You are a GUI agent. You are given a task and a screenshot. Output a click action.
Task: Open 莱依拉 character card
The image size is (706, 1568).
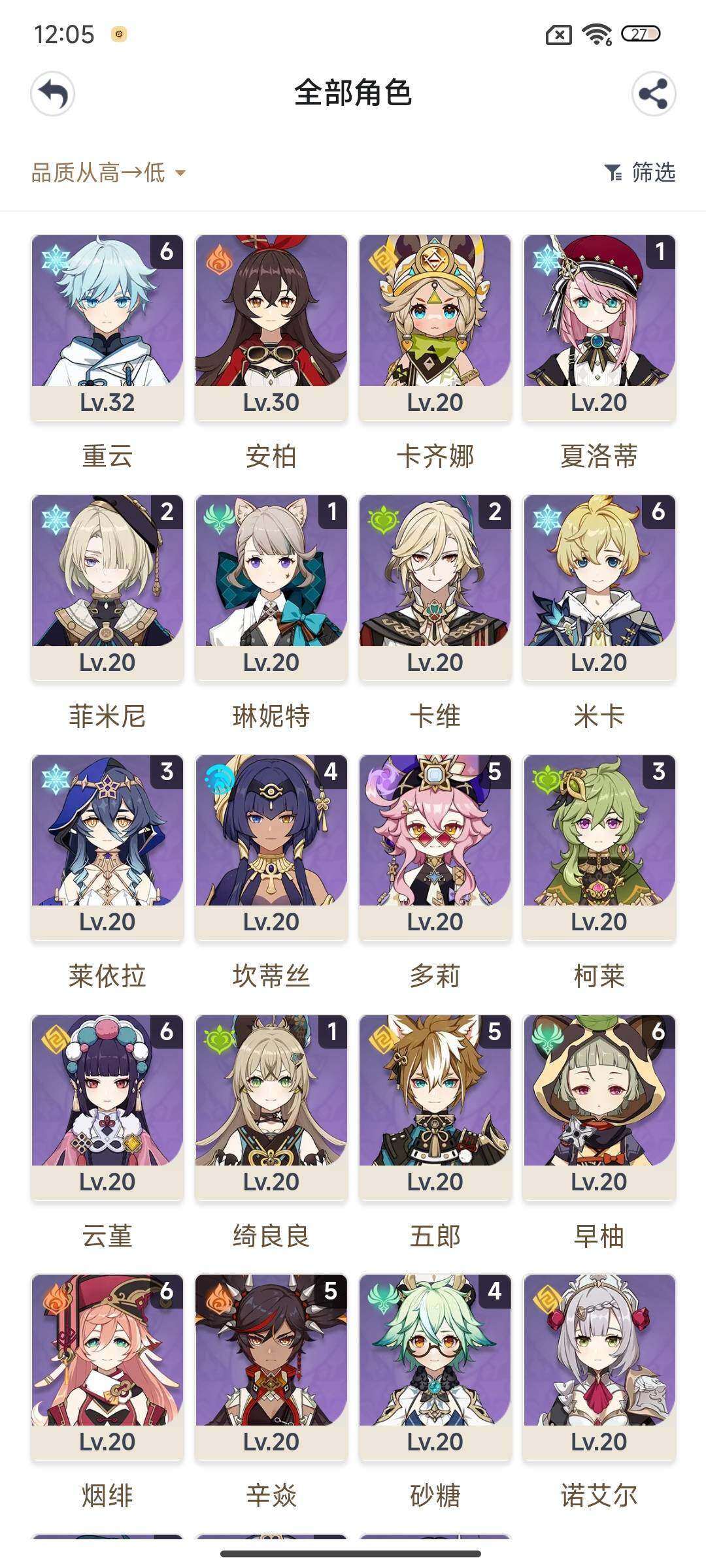point(107,846)
